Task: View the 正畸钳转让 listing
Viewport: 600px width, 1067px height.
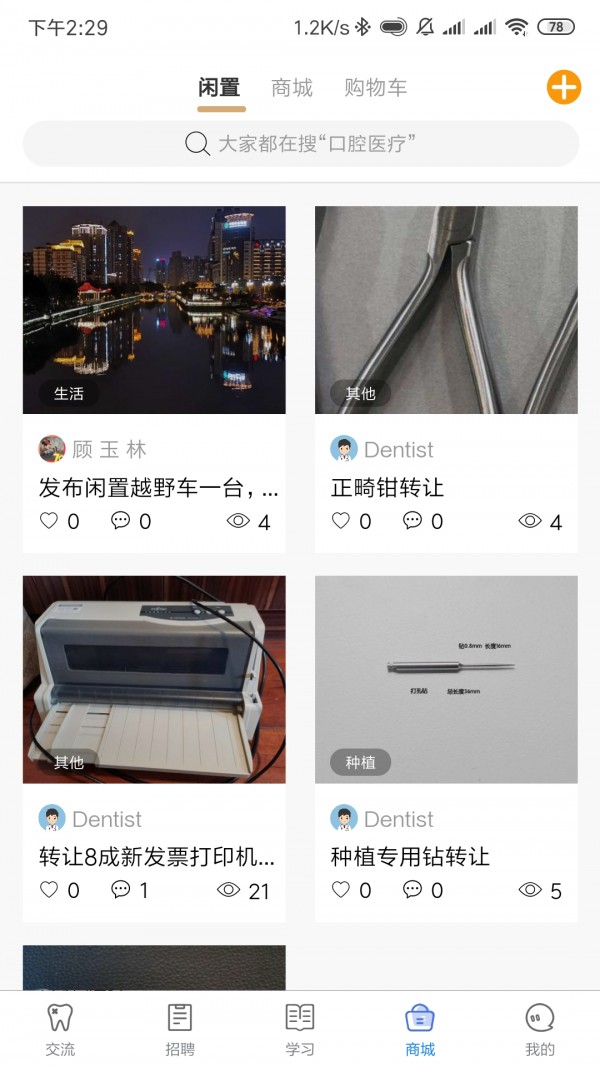Action: tap(446, 310)
